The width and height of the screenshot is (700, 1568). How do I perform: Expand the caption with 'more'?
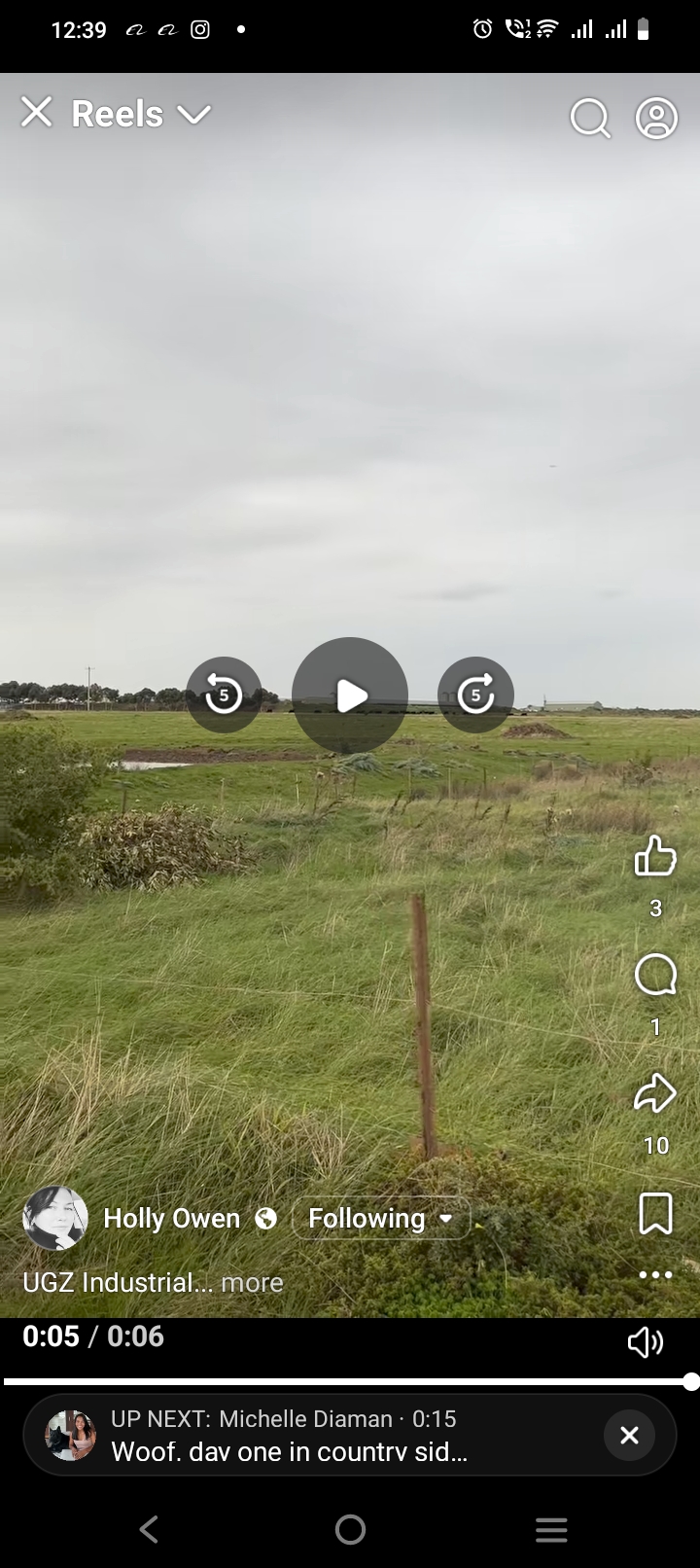[252, 1283]
